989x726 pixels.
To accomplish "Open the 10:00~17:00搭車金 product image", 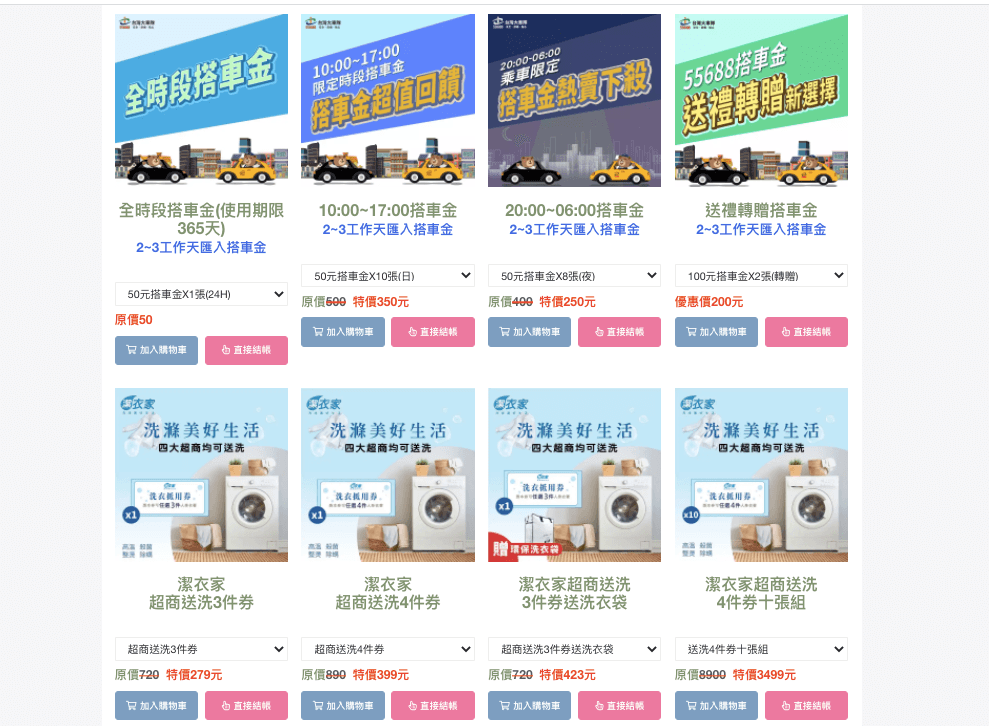I will pyautogui.click(x=388, y=100).
